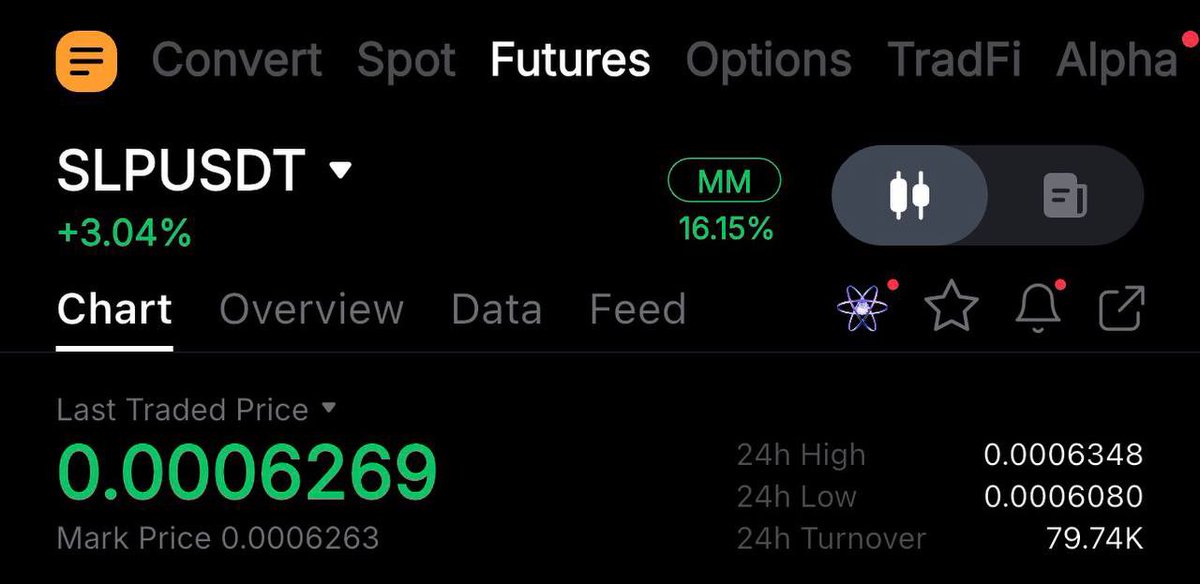Open the Overview tab
Viewport: 1200px width, 584px height.
[311, 309]
